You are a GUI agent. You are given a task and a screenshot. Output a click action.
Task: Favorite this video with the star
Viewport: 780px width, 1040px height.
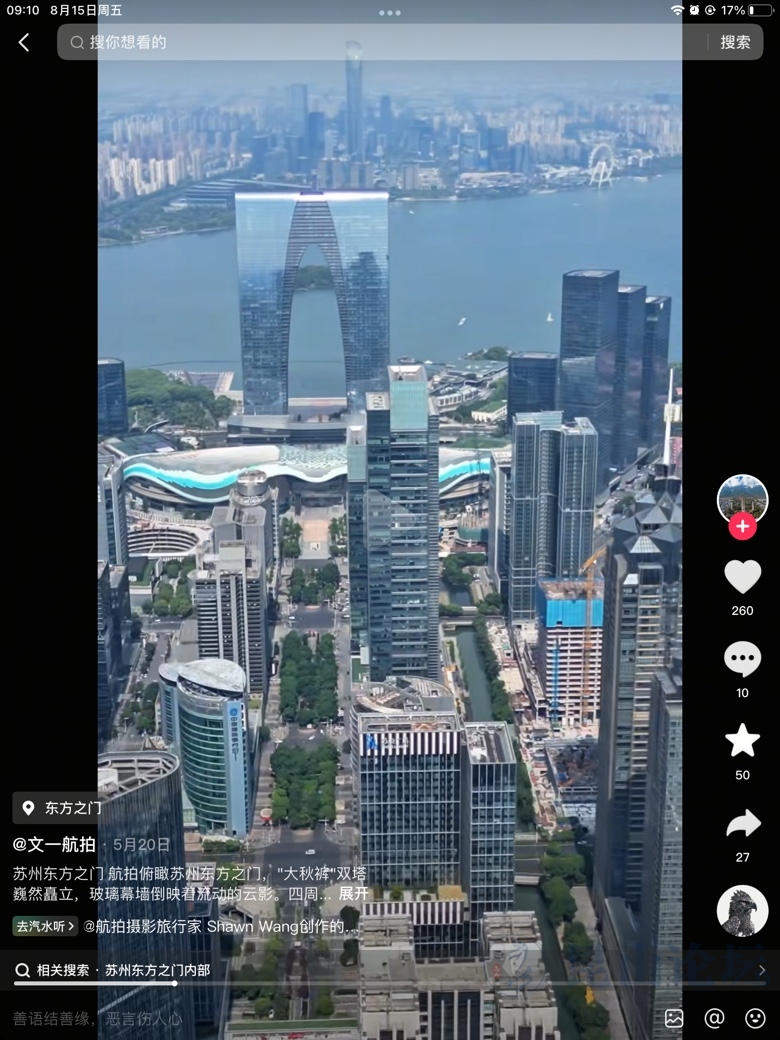coord(742,741)
